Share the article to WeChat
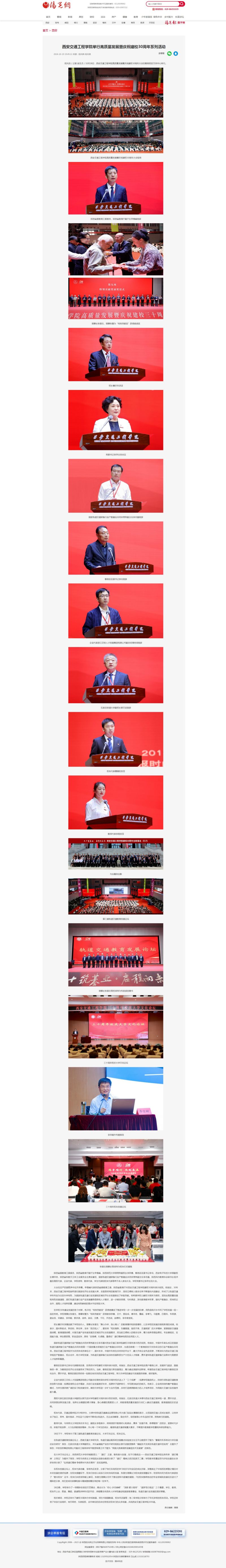Viewport: 226px width, 1568px height. (169, 54)
